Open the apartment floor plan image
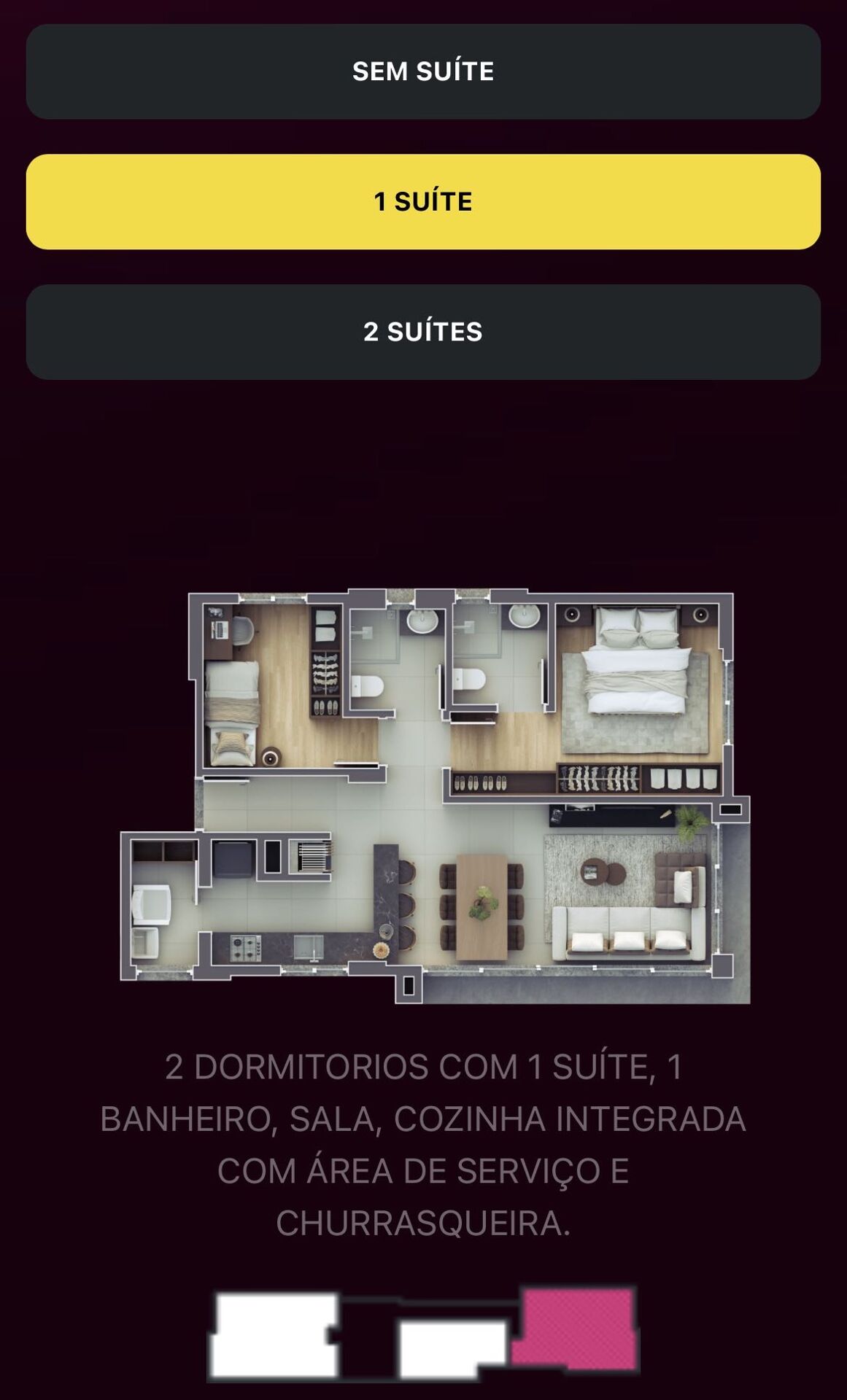 [436, 796]
